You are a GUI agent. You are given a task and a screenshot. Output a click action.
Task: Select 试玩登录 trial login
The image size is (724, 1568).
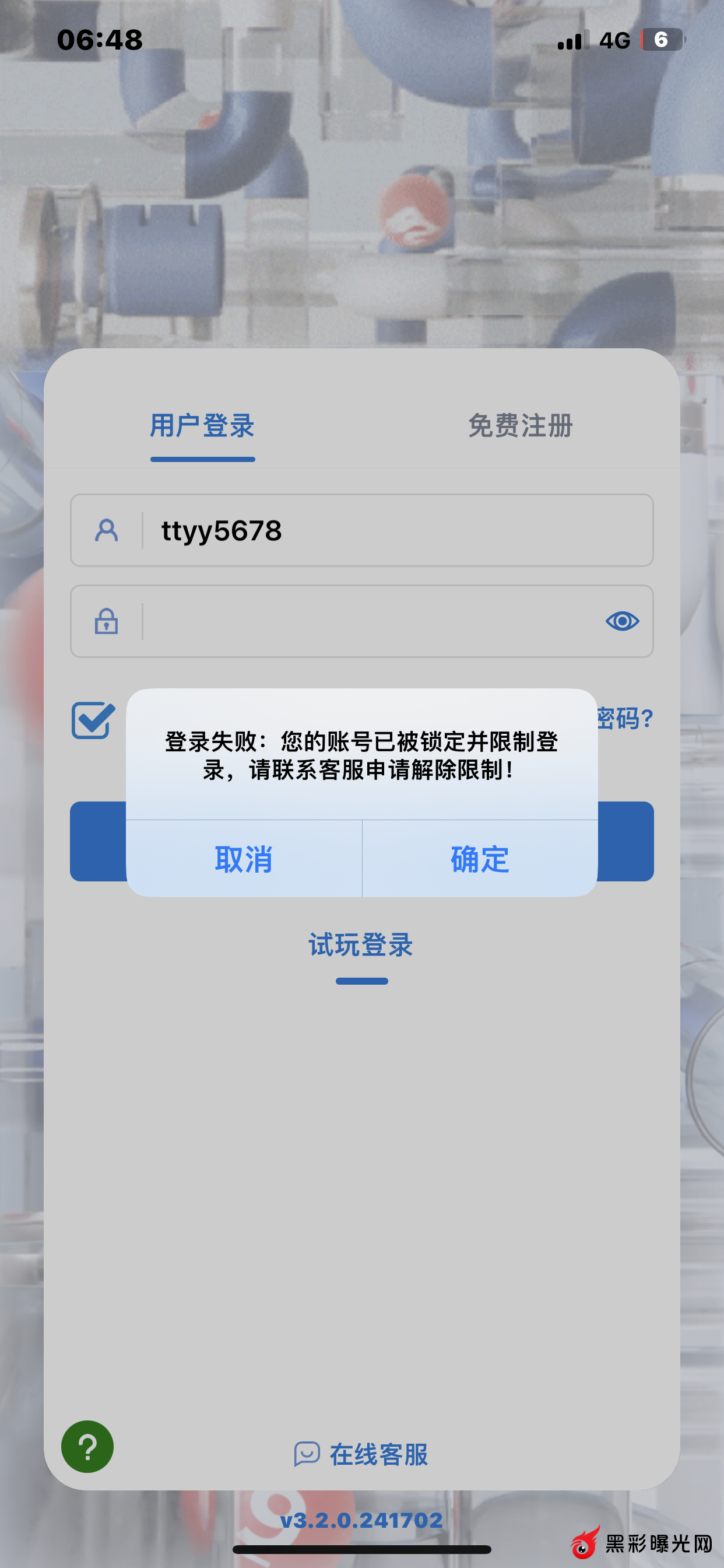pos(361,946)
